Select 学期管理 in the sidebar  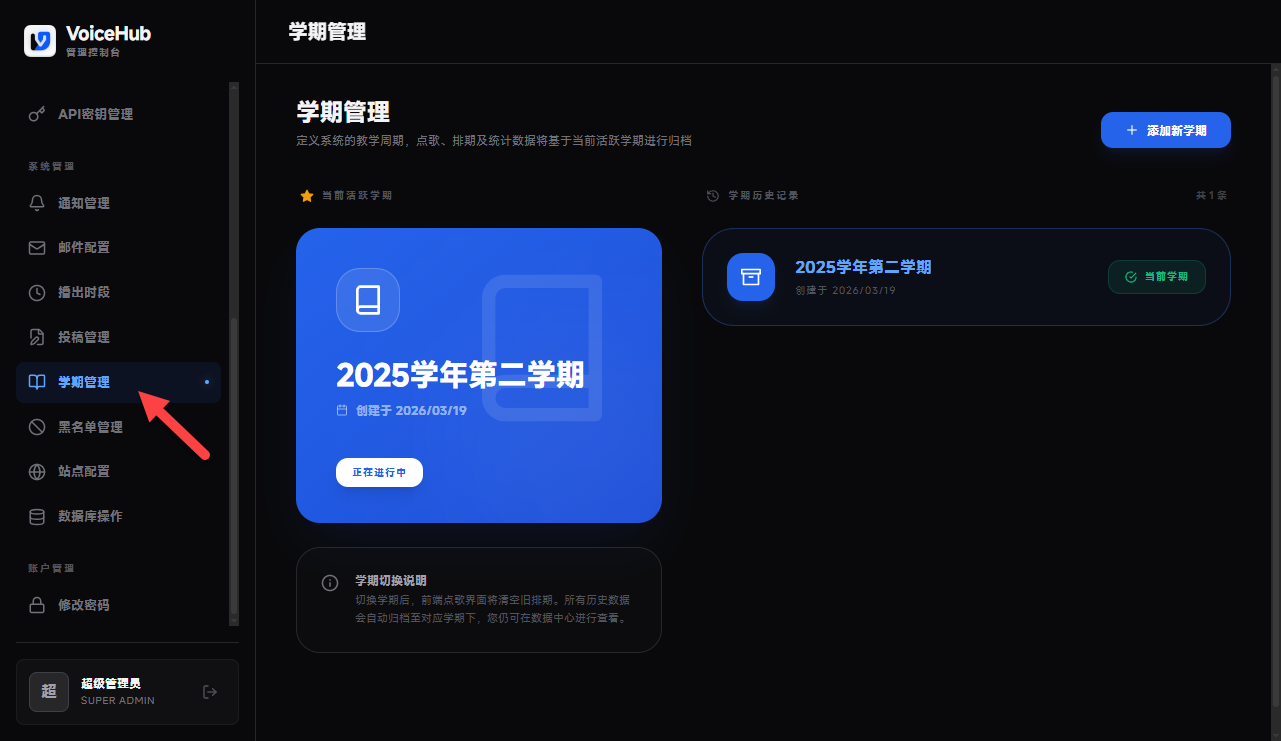[x=84, y=382]
